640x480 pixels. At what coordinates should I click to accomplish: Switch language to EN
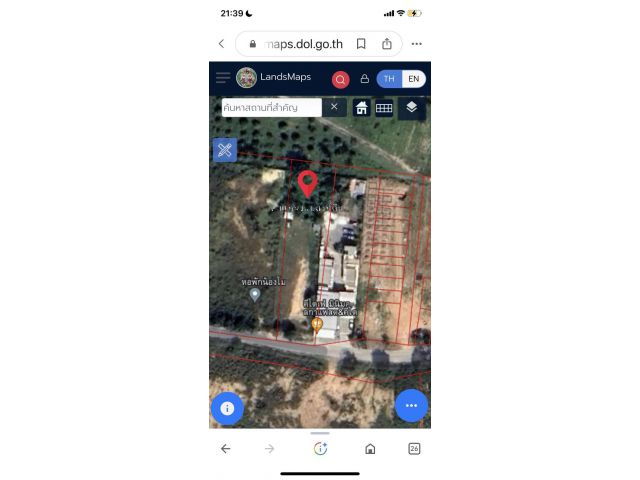coord(413,78)
